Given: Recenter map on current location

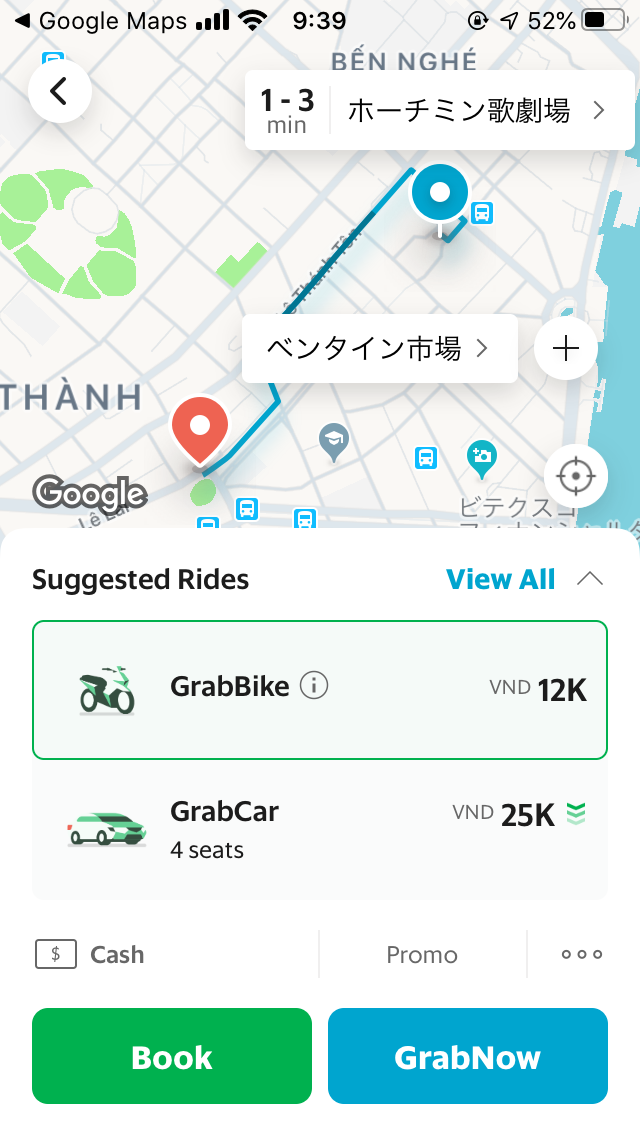Looking at the screenshot, I should tap(576, 475).
